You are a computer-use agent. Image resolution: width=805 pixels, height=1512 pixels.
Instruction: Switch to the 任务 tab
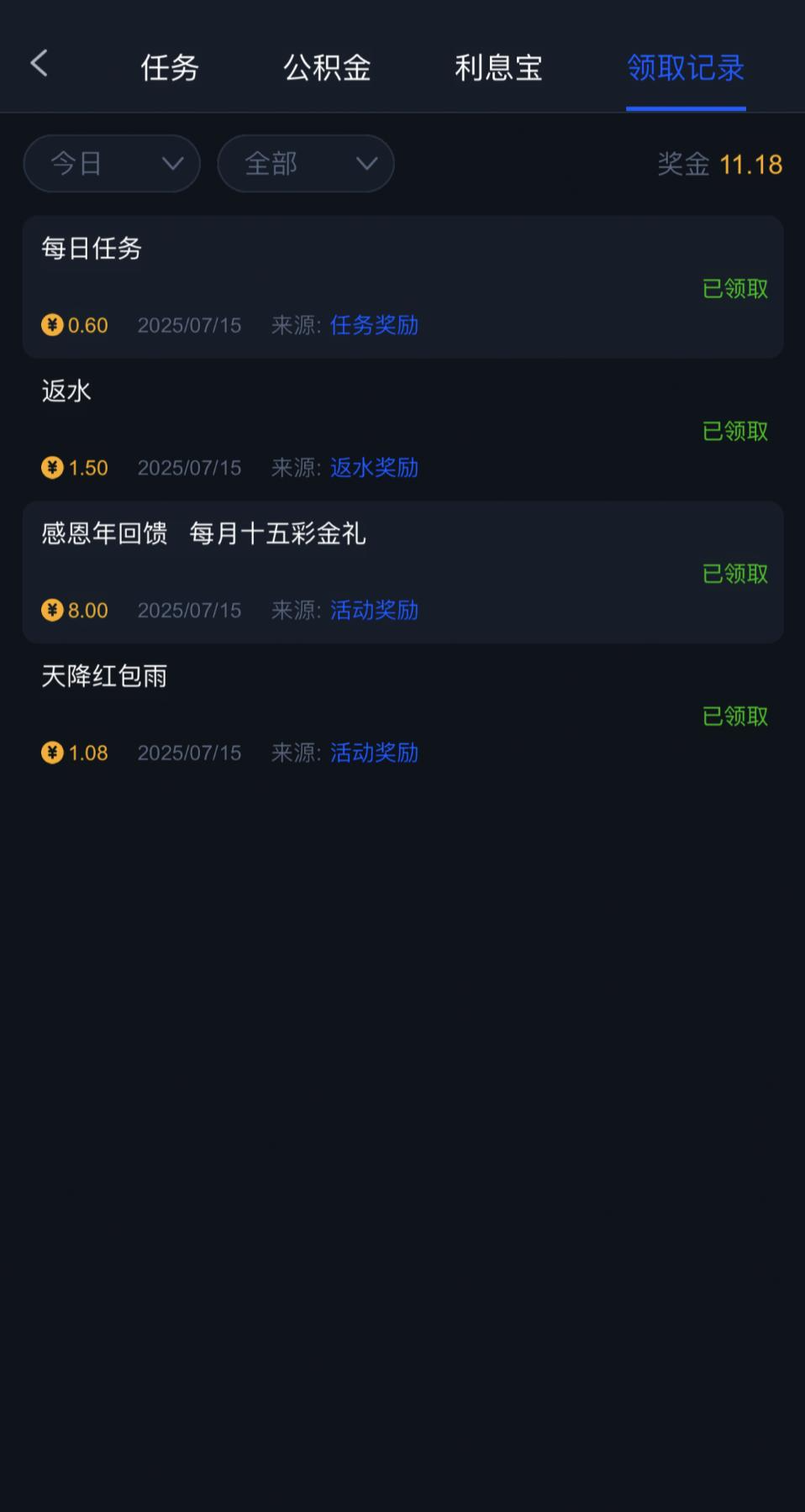(169, 68)
